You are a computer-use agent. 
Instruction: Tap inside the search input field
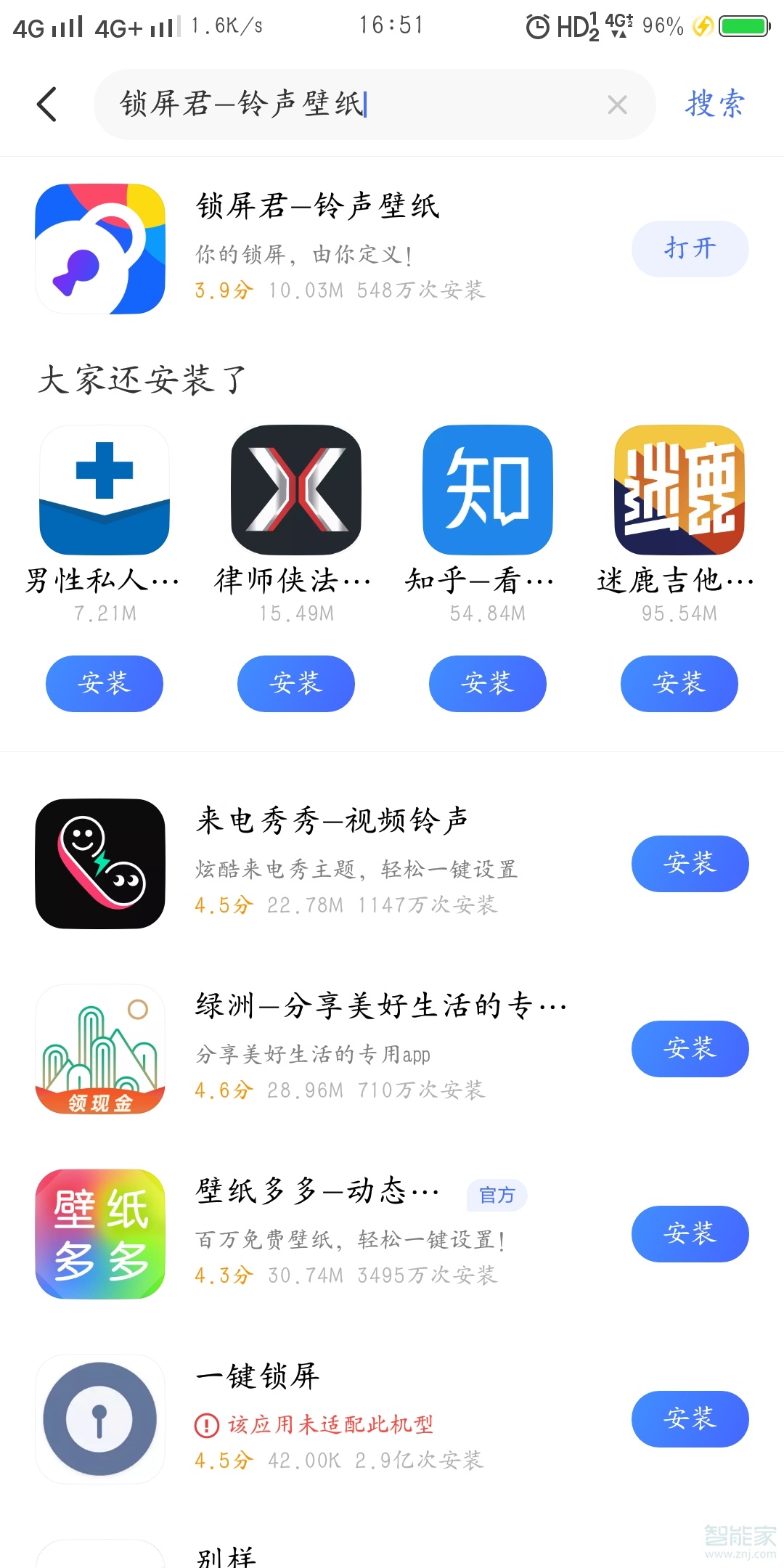coord(363,105)
